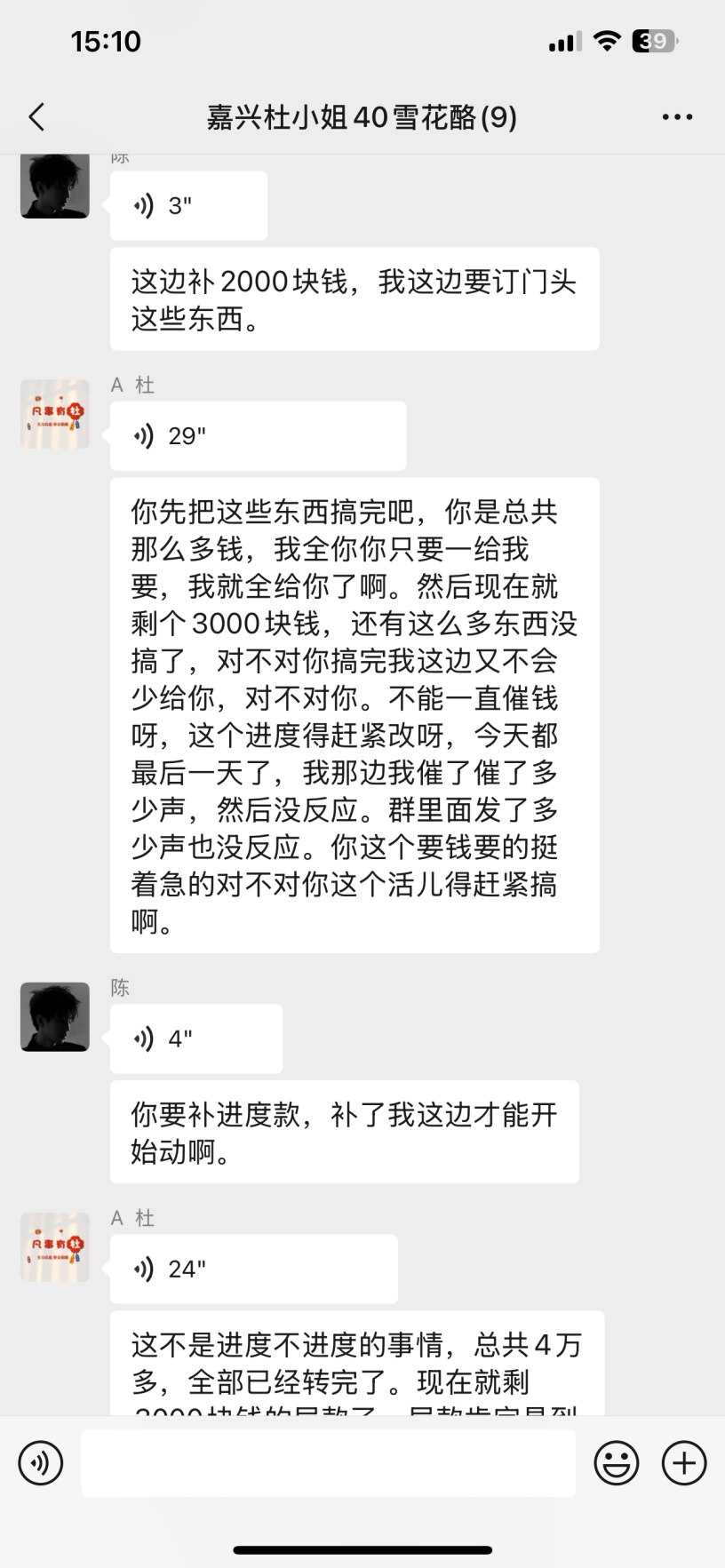
Task: View 陈's profile from the 4-second message avatar
Action: (55, 1017)
